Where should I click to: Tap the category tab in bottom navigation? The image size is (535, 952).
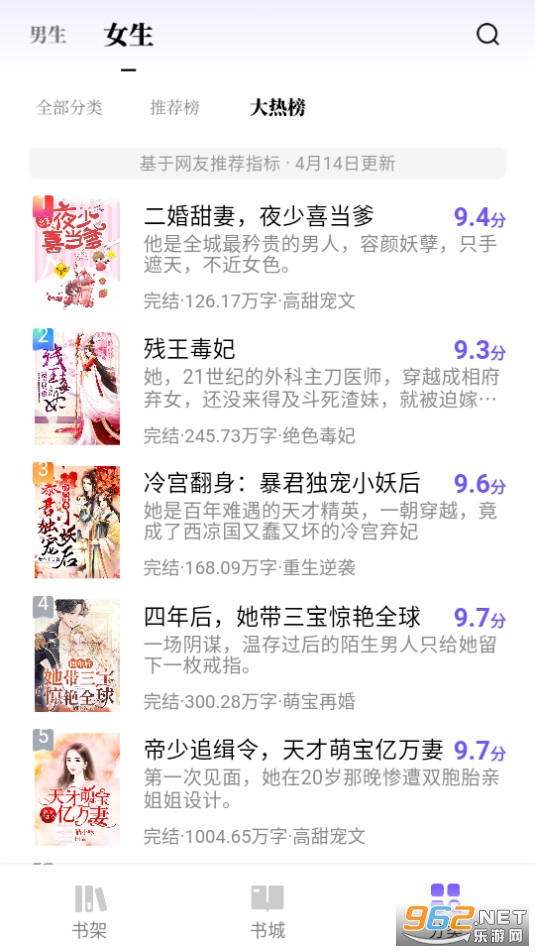pyautogui.click(x=445, y=911)
